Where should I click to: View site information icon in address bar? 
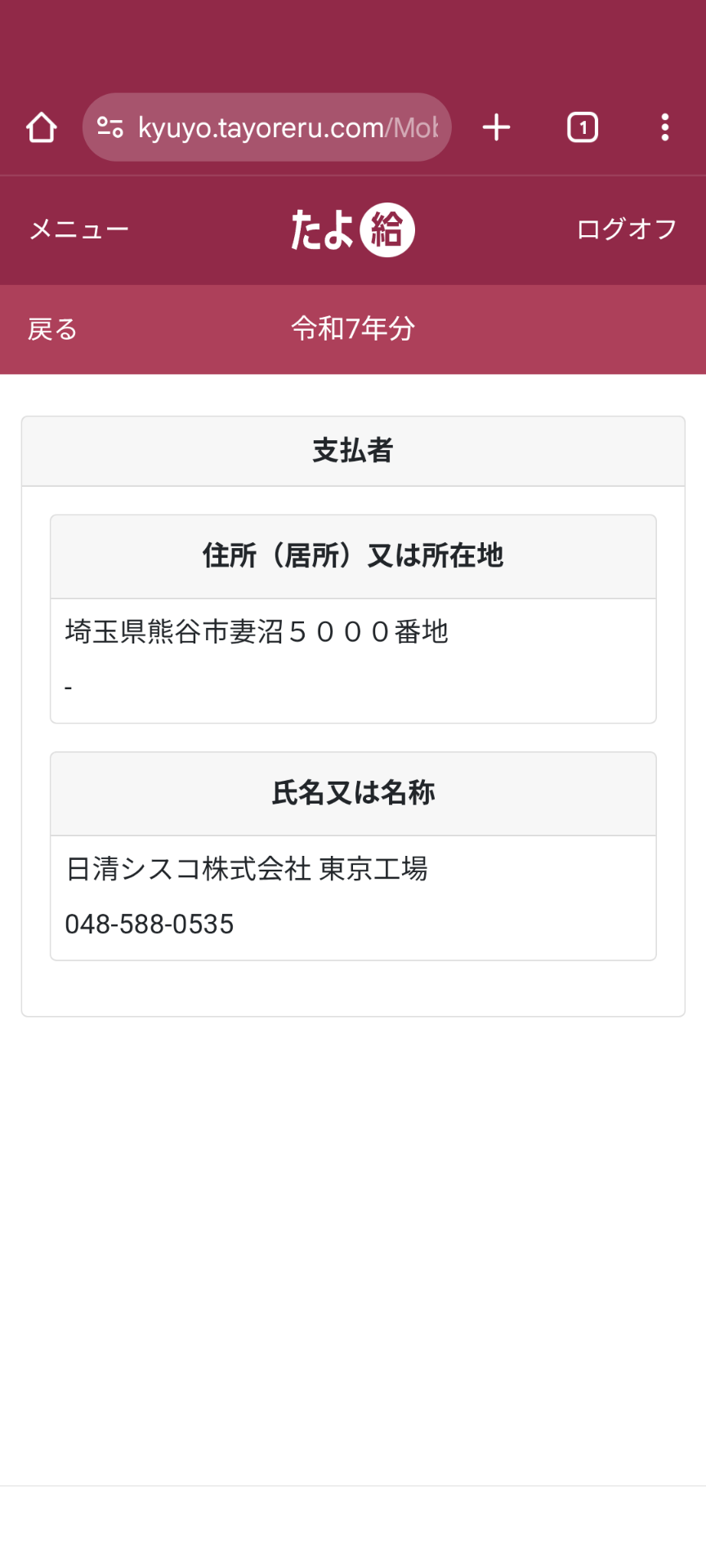click(110, 127)
